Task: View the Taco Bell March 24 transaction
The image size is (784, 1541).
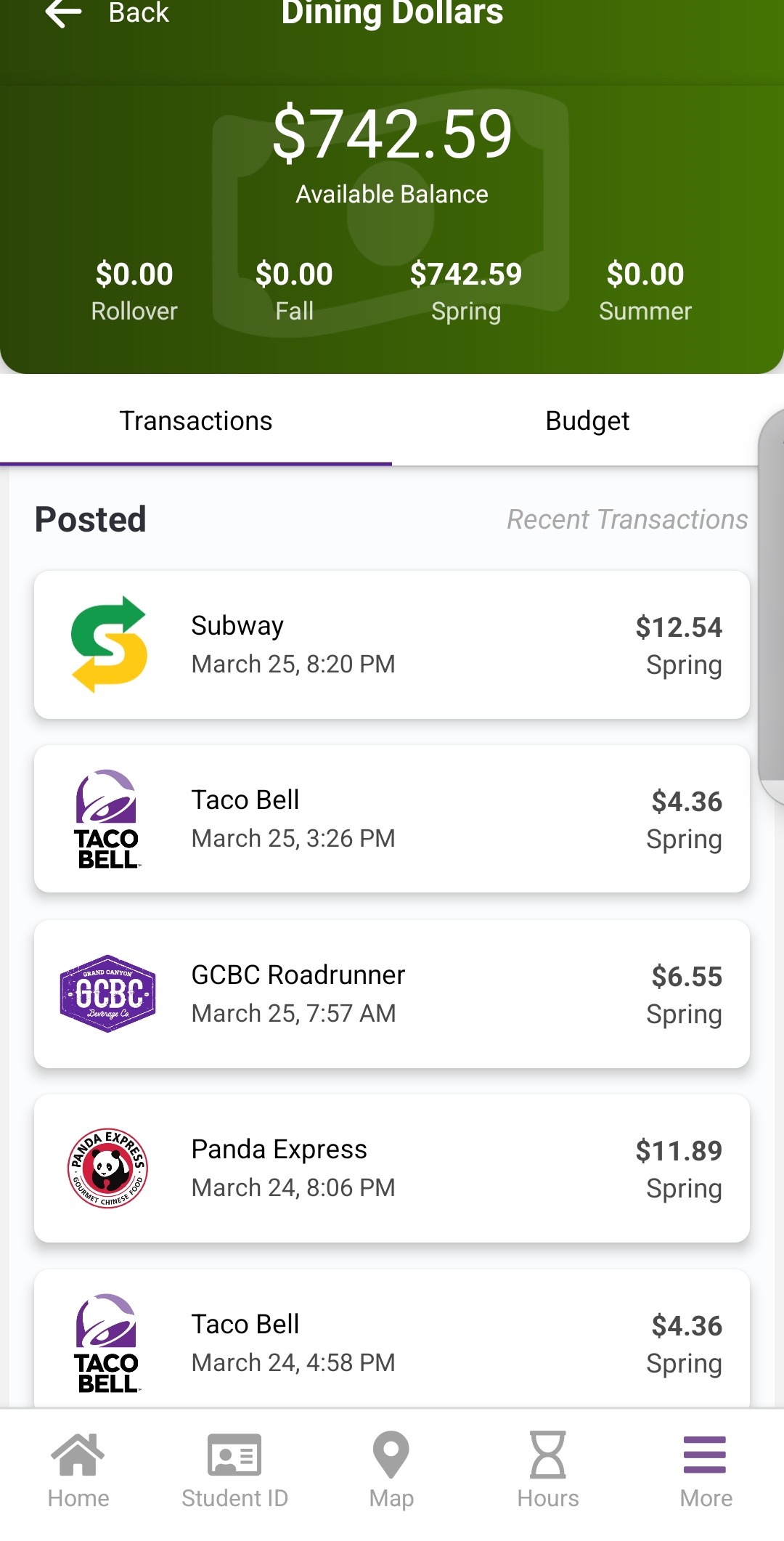Action: [392, 1342]
